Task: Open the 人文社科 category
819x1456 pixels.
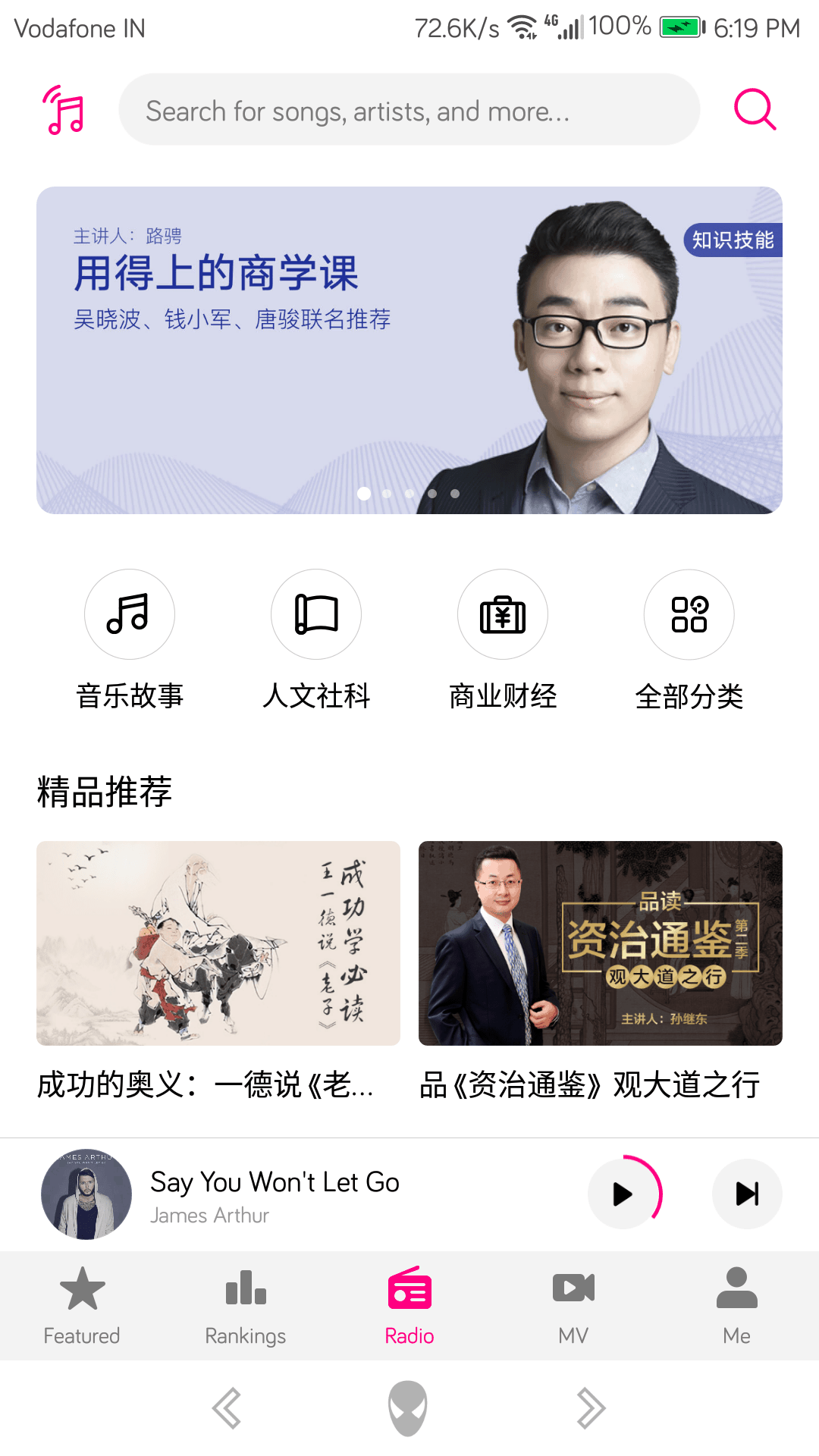Action: [x=316, y=614]
